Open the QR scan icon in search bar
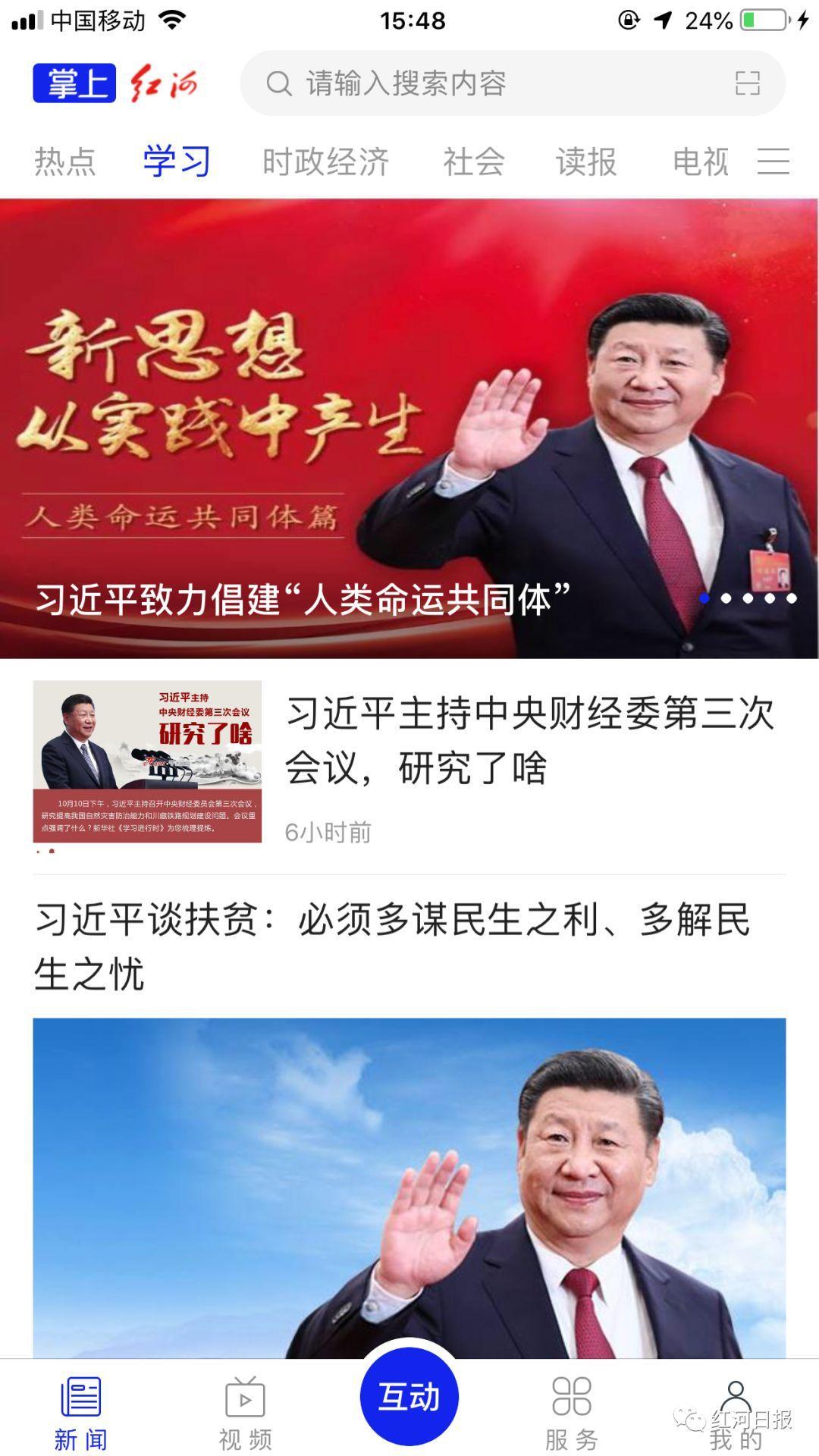Viewport: 819px width, 1456px height. click(x=747, y=83)
